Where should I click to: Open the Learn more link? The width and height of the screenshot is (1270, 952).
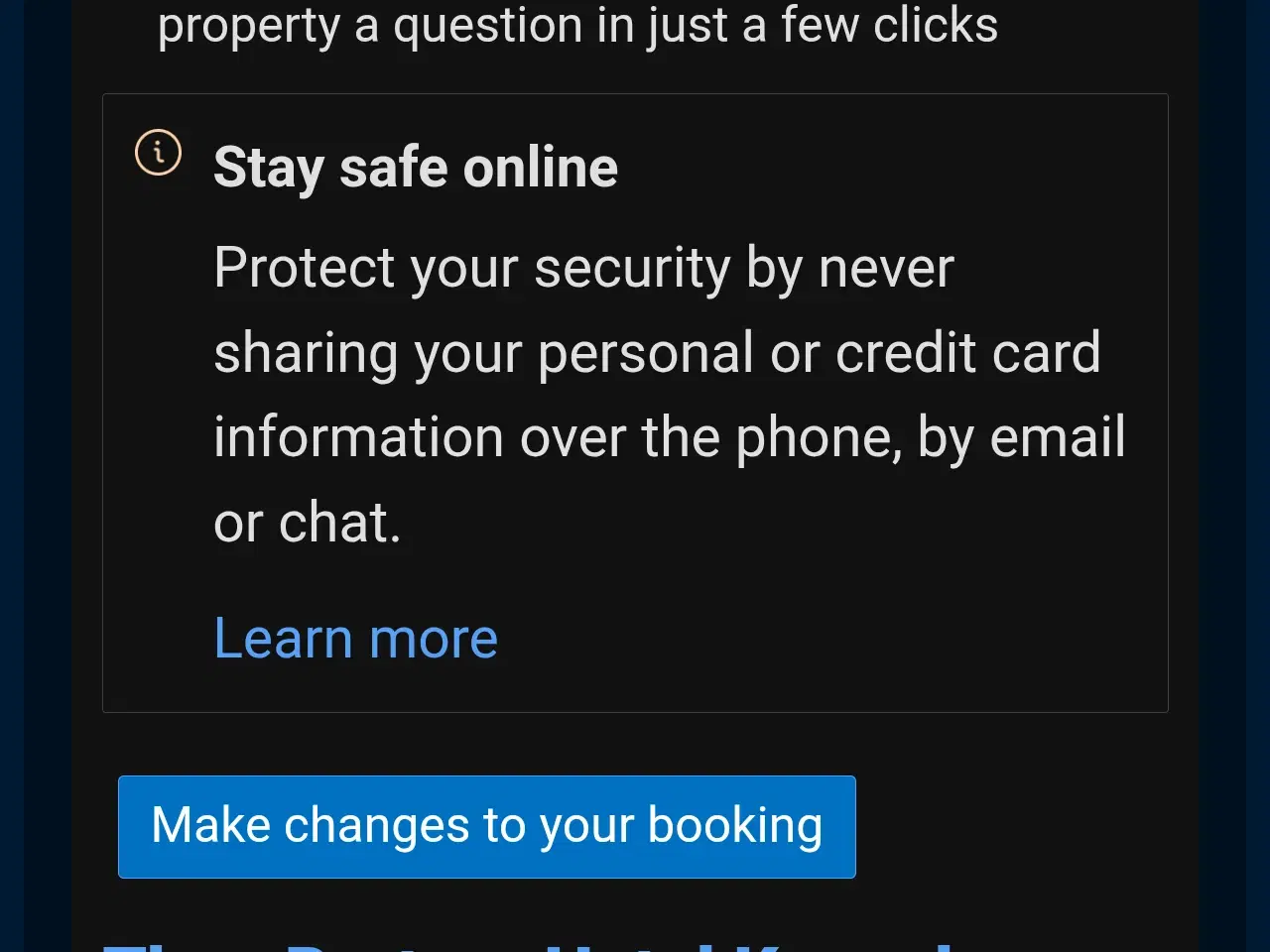point(355,638)
